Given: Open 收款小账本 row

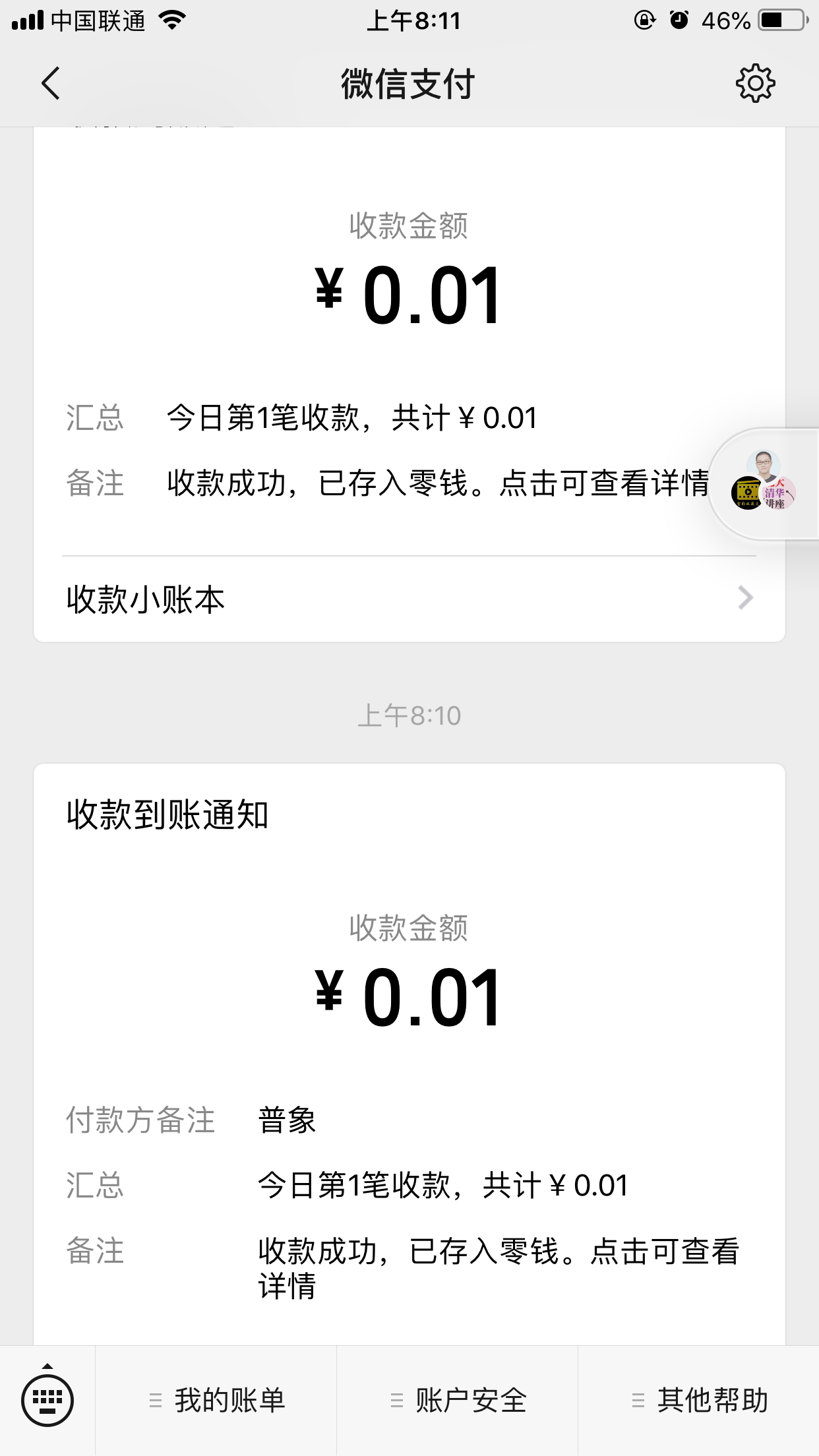Looking at the screenshot, I should (409, 599).
